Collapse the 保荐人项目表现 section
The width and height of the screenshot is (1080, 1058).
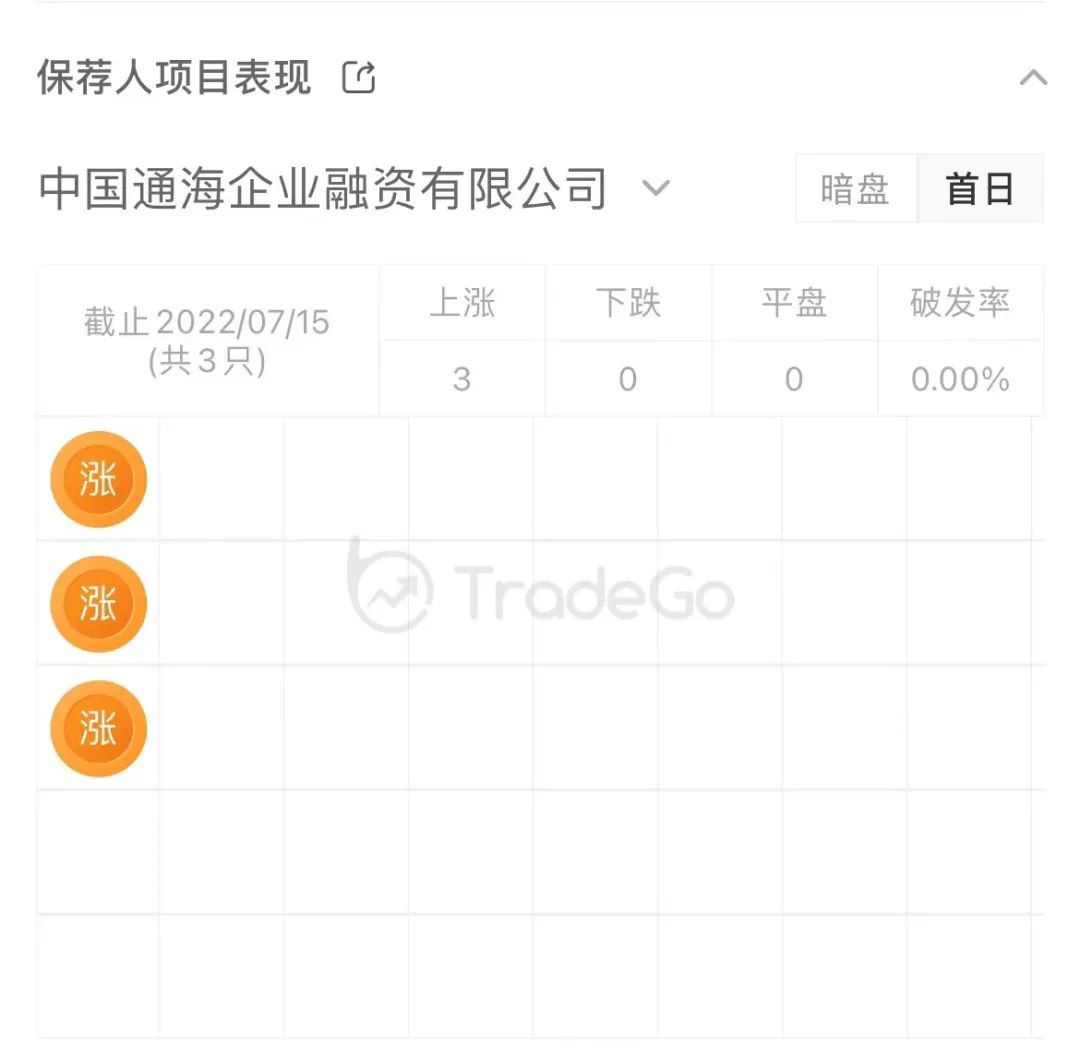point(1033,78)
